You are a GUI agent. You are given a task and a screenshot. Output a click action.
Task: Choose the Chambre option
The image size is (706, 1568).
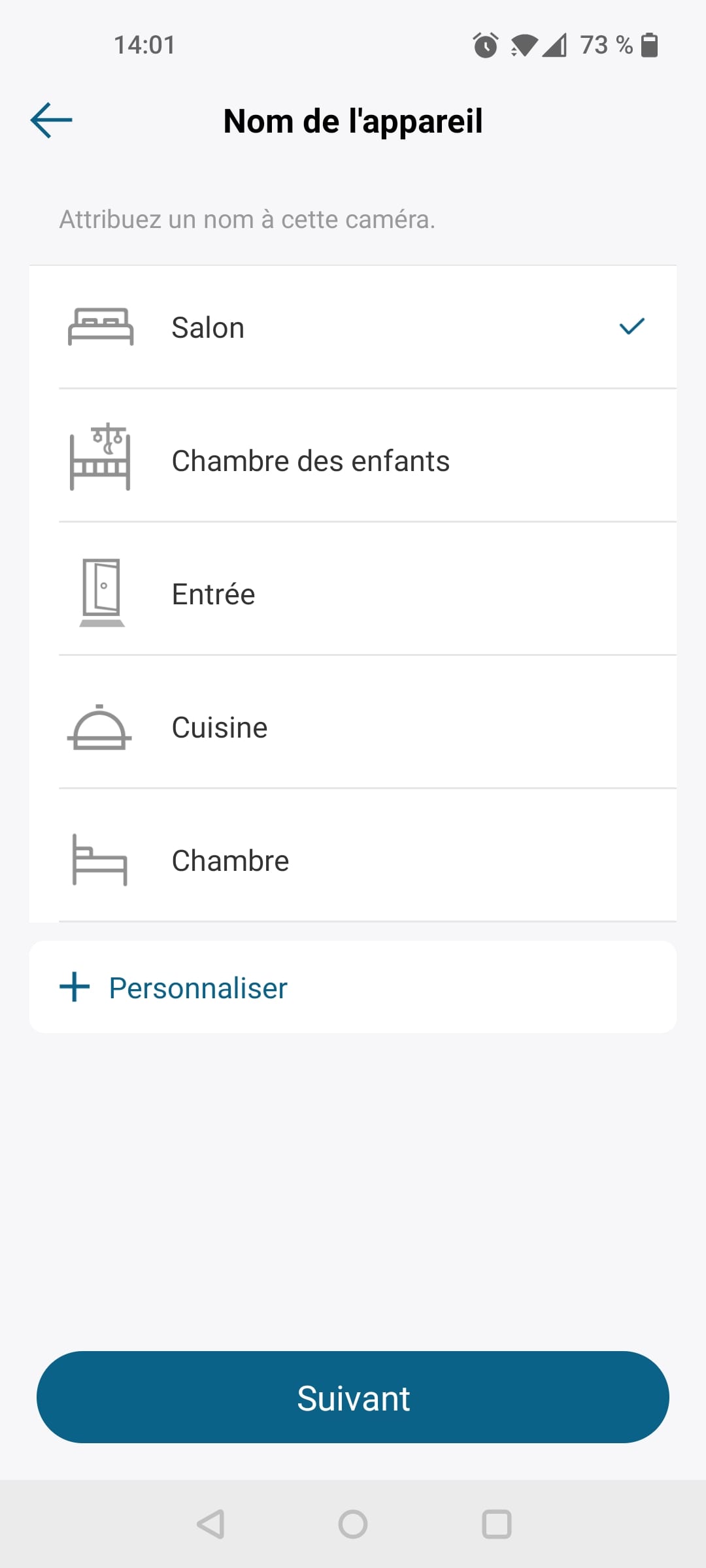point(353,860)
